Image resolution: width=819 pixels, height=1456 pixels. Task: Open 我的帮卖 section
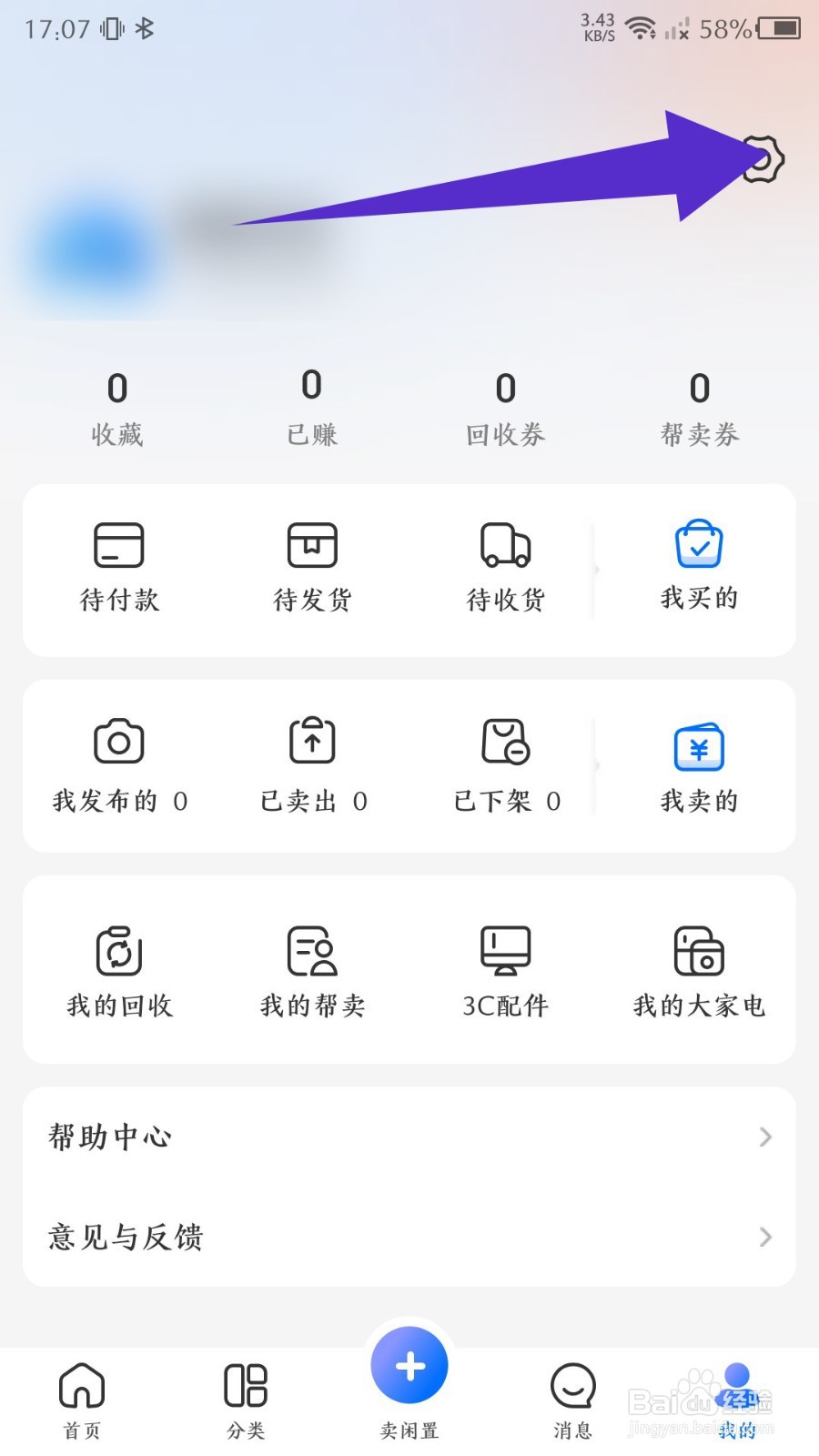pyautogui.click(x=312, y=970)
